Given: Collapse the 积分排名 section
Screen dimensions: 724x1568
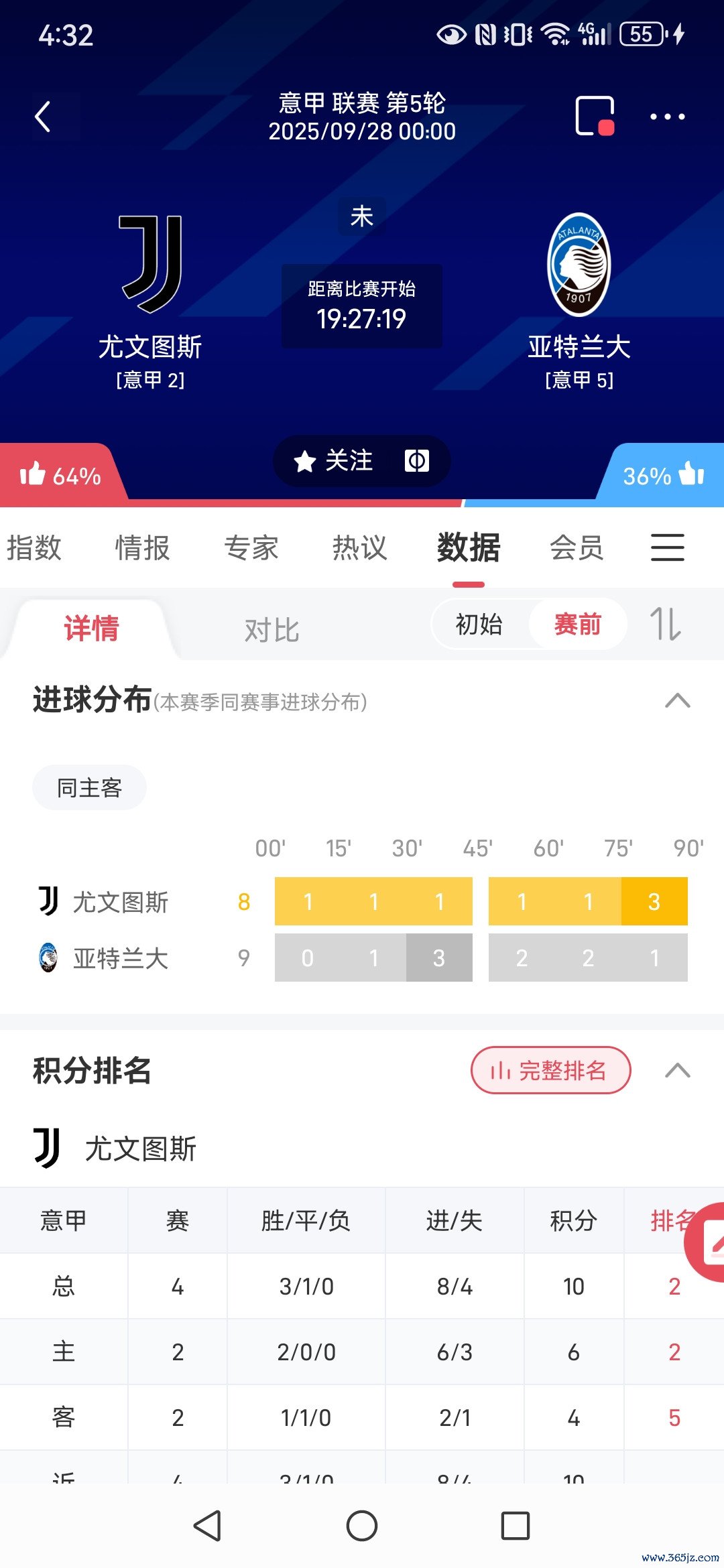Looking at the screenshot, I should point(677,1070).
